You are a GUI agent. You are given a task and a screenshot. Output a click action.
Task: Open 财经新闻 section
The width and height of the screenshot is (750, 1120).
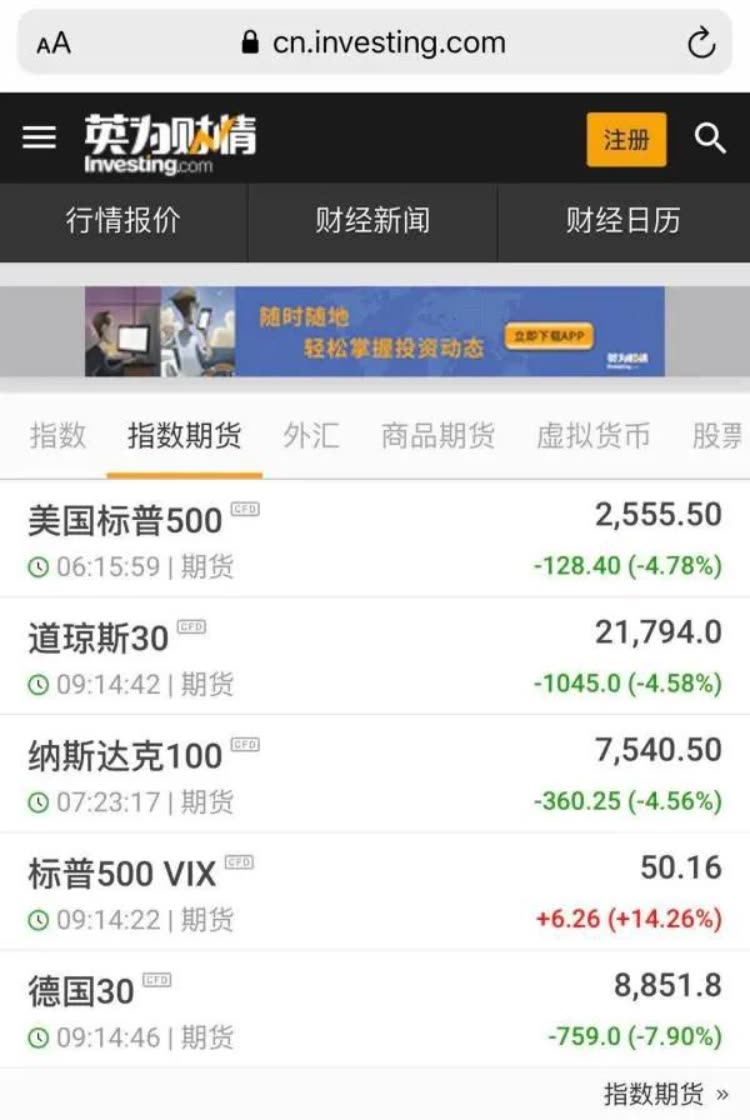[x=373, y=223]
